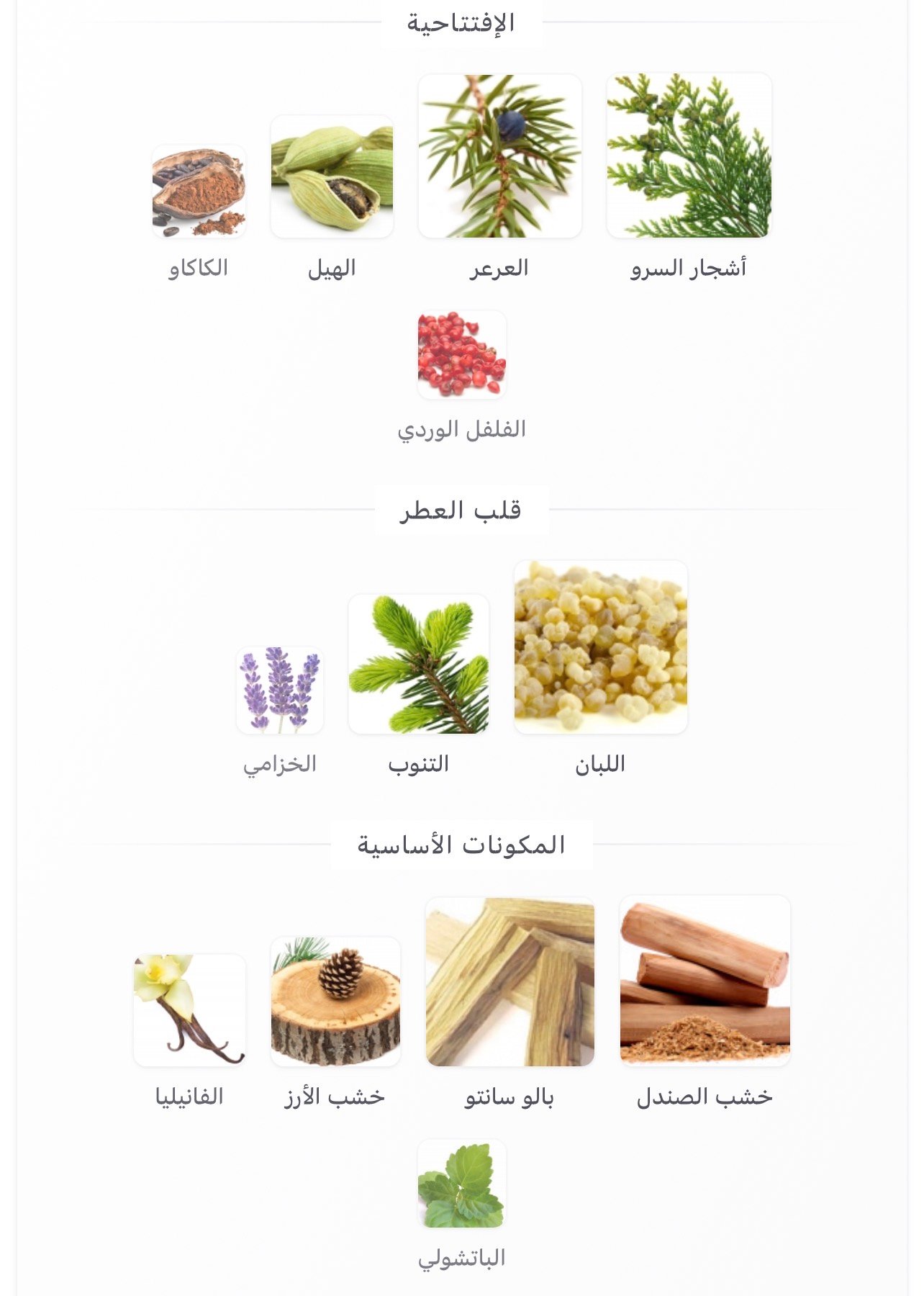Select the الفانيليا vanilla note tile
The height and width of the screenshot is (1296, 924).
coord(190,1010)
